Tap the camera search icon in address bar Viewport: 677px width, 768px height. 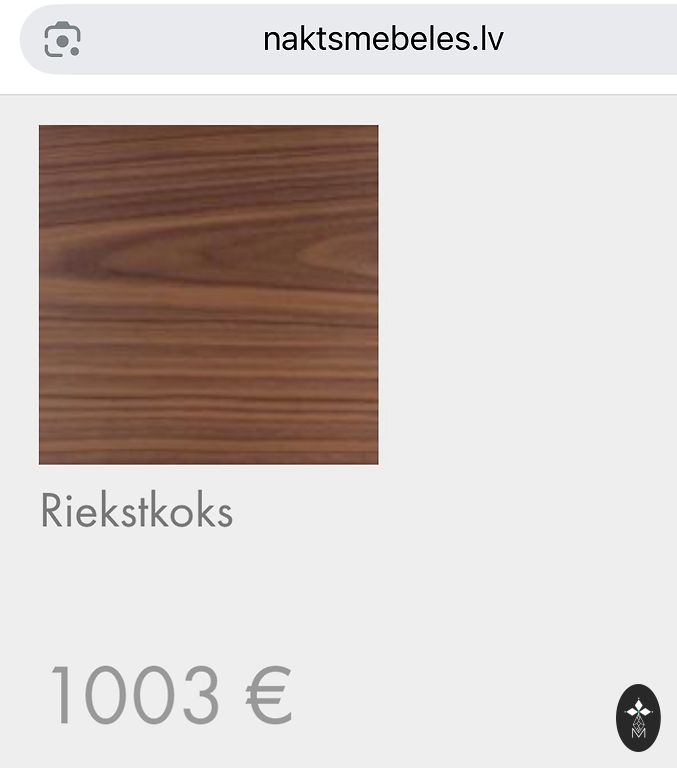tap(62, 39)
